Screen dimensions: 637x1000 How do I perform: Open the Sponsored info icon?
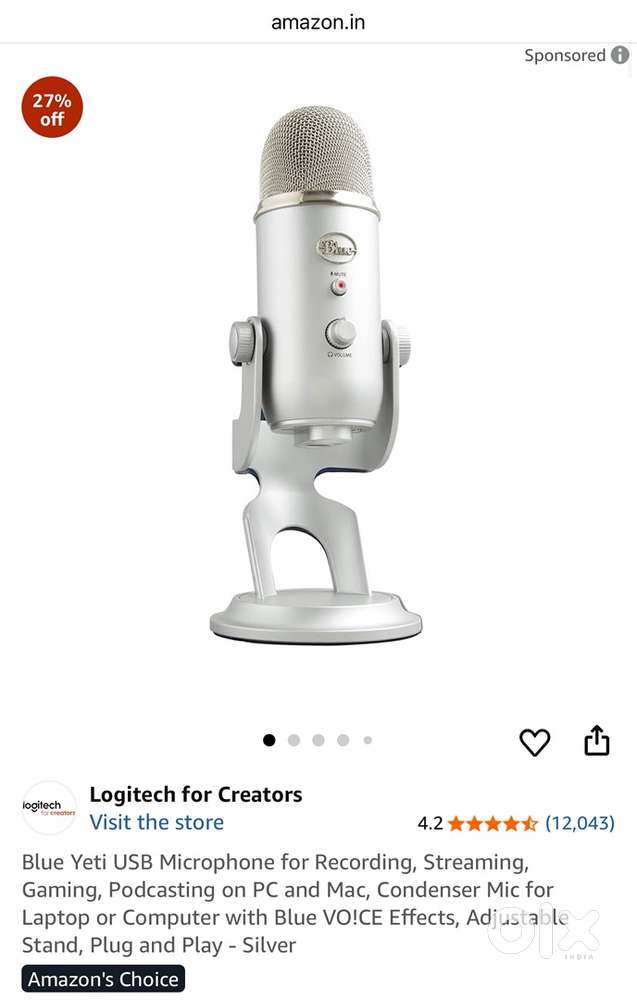click(x=621, y=55)
